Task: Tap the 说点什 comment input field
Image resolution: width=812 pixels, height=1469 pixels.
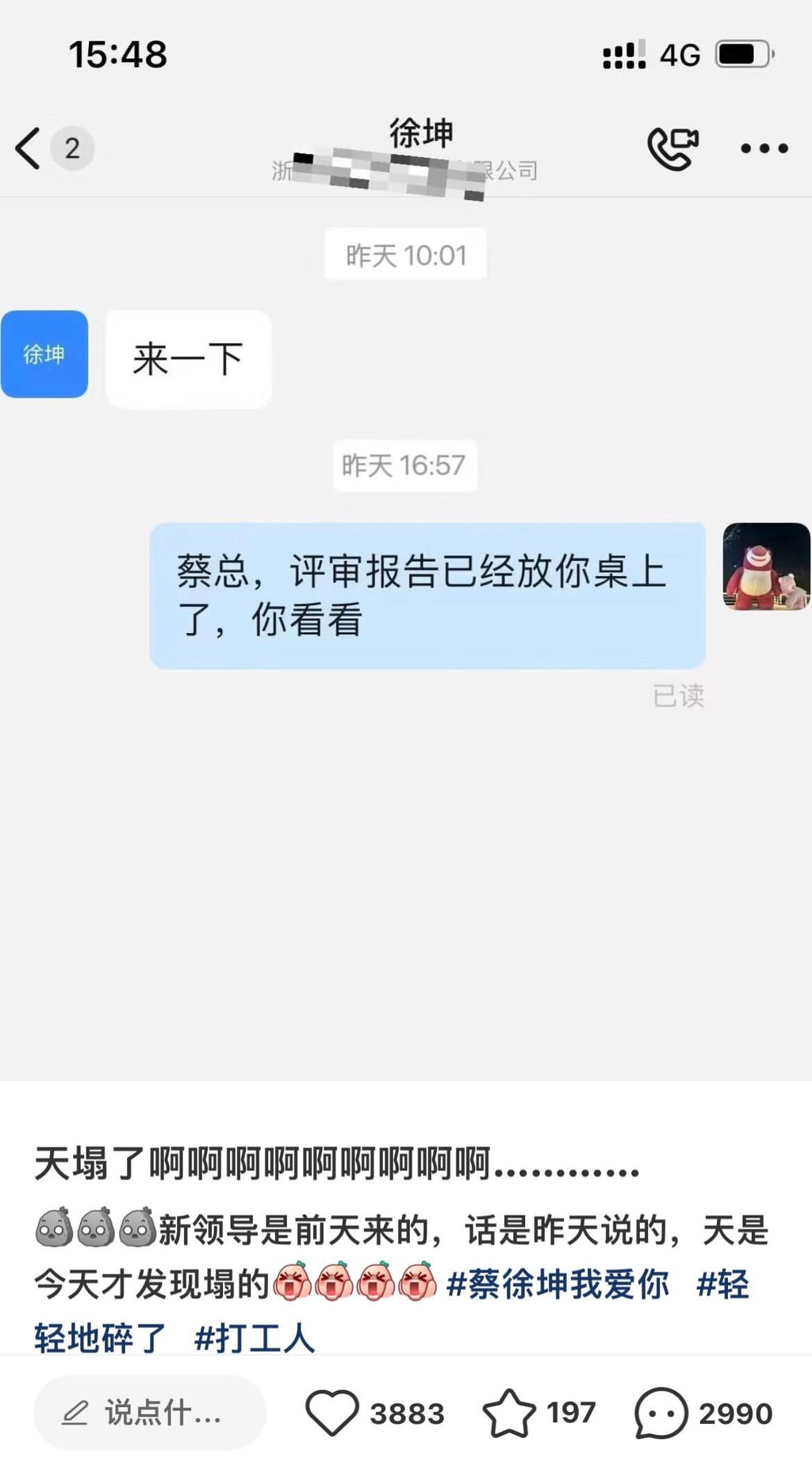Action: point(149,1413)
